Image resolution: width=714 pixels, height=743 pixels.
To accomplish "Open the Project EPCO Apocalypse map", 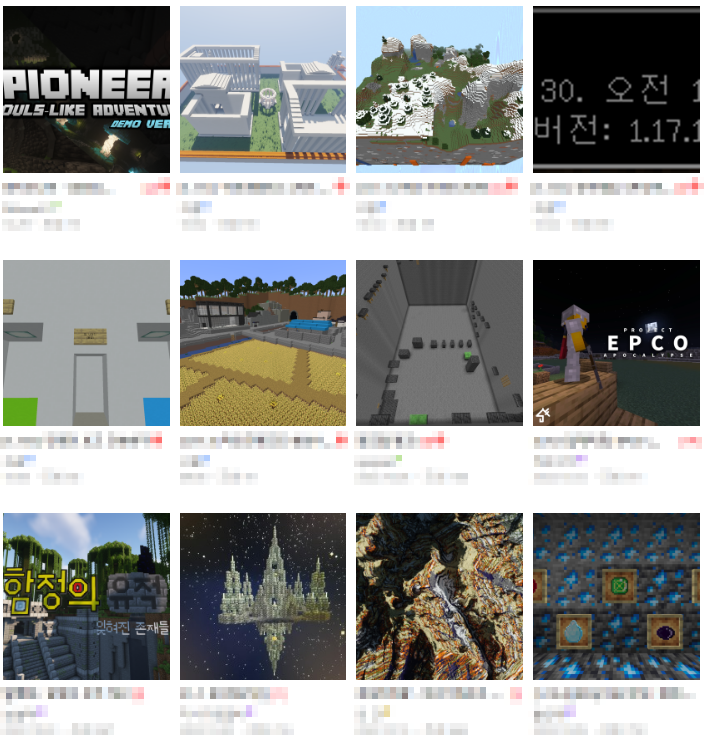I will pos(616,343).
